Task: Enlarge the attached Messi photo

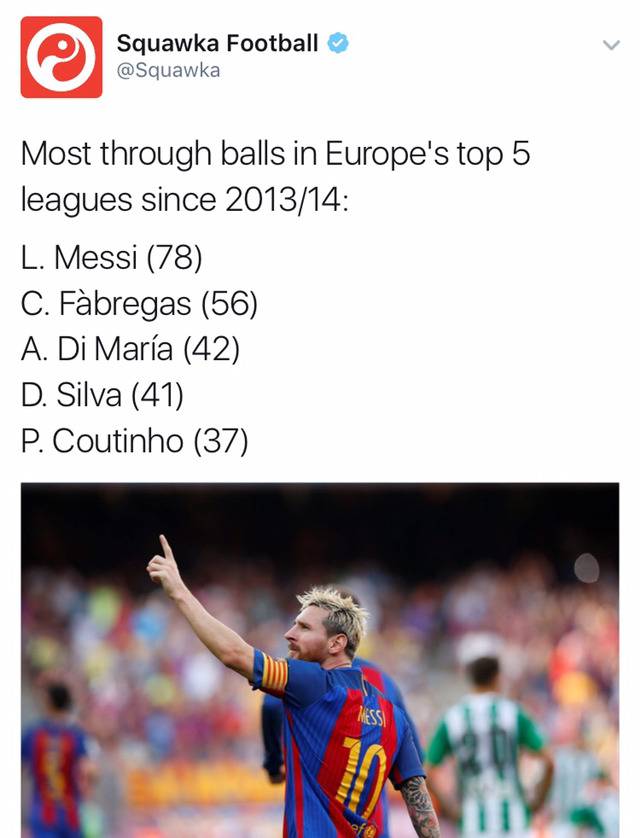Action: (320, 660)
